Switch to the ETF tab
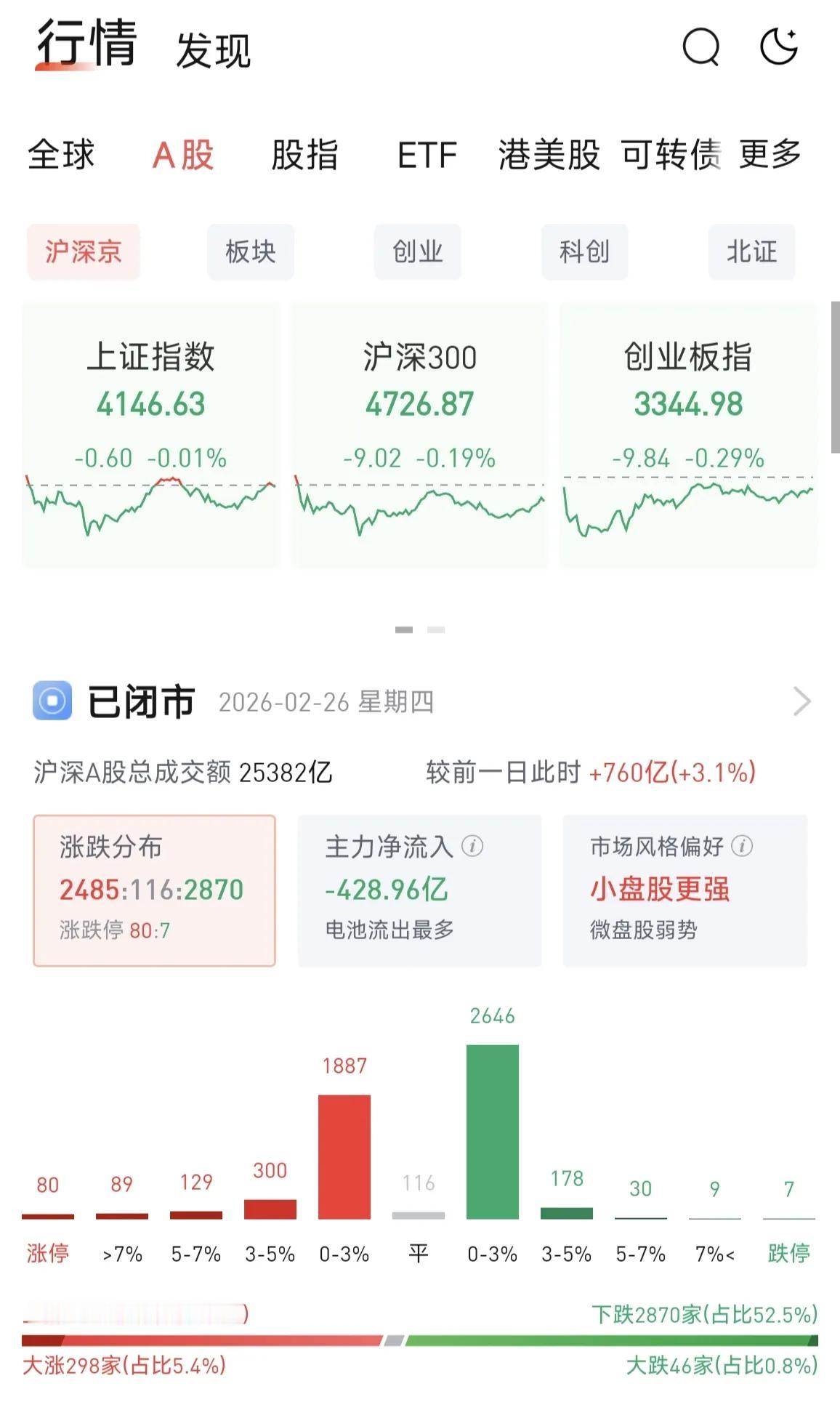The height and width of the screenshot is (1426, 840). [x=427, y=156]
